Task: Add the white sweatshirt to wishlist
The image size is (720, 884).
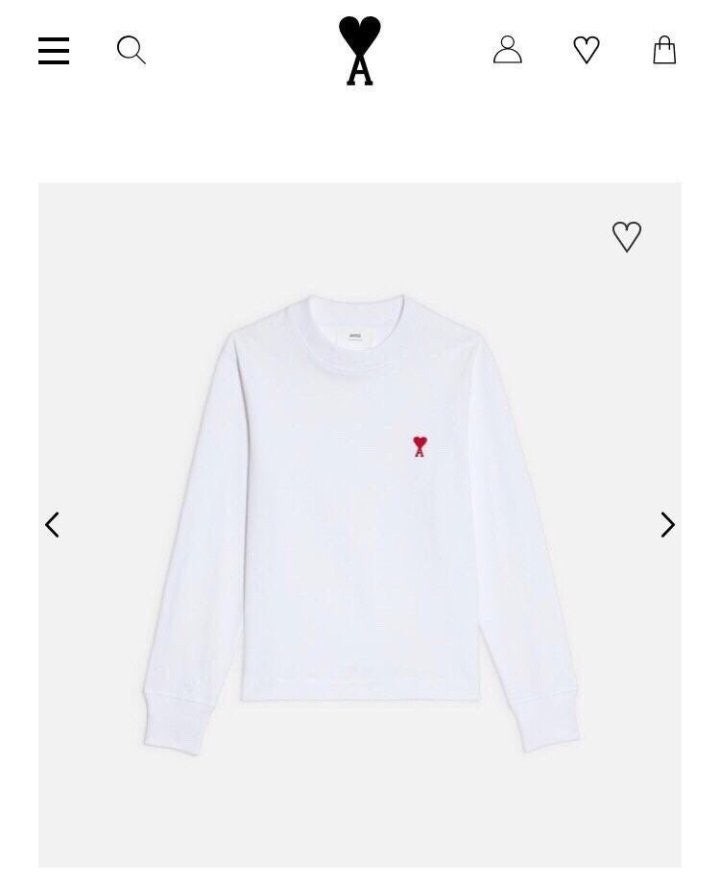Action: [x=627, y=236]
